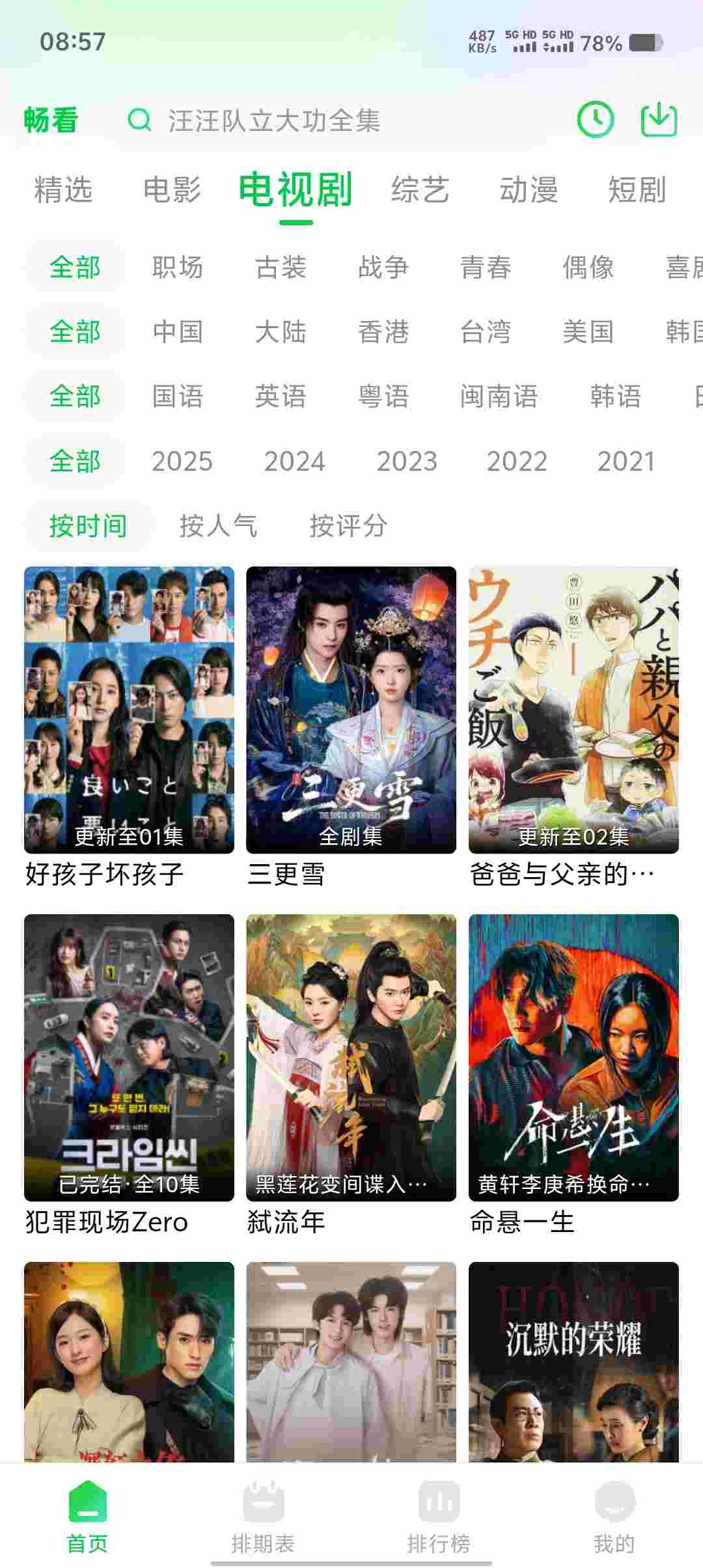
Task: Filter by region 香港
Action: pyautogui.click(x=383, y=332)
